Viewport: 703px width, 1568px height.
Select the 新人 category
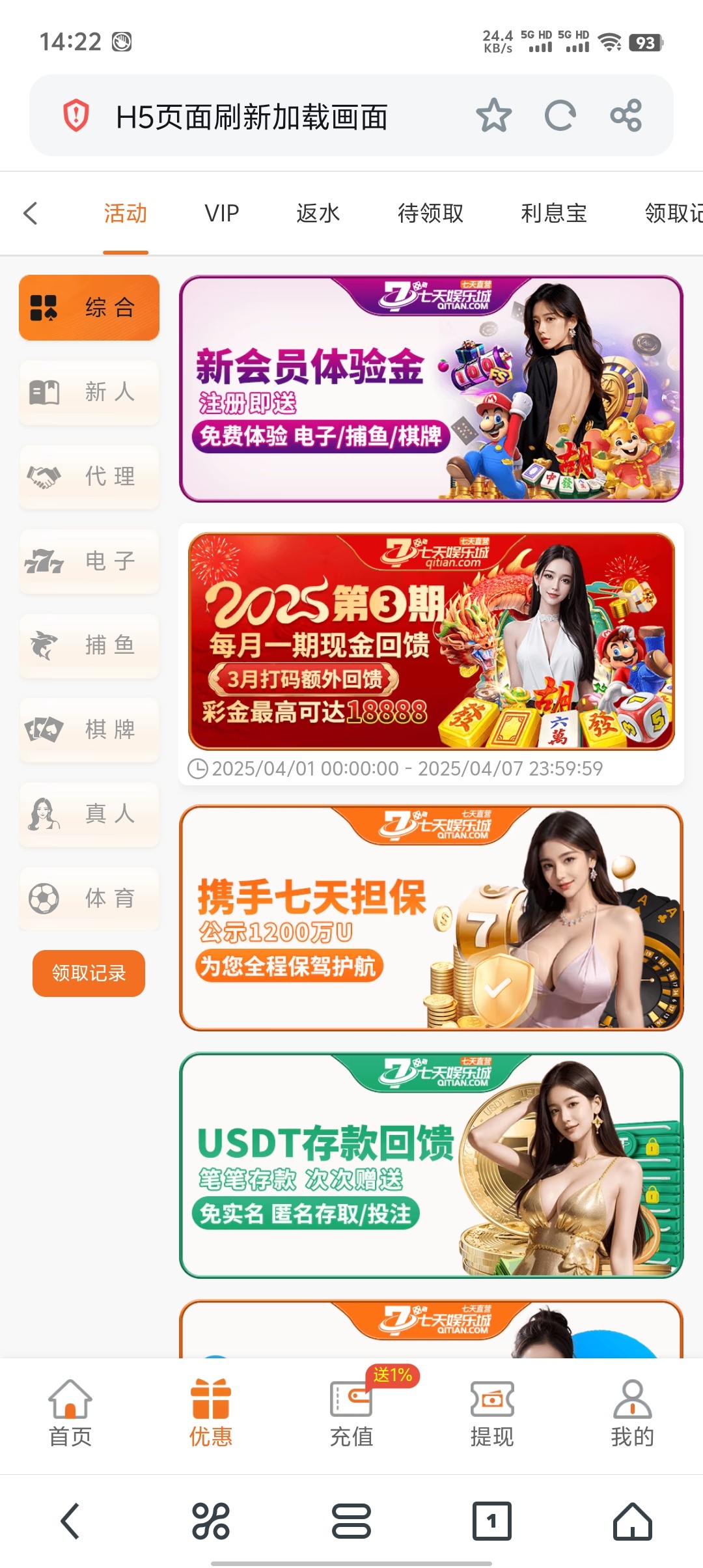pos(89,392)
